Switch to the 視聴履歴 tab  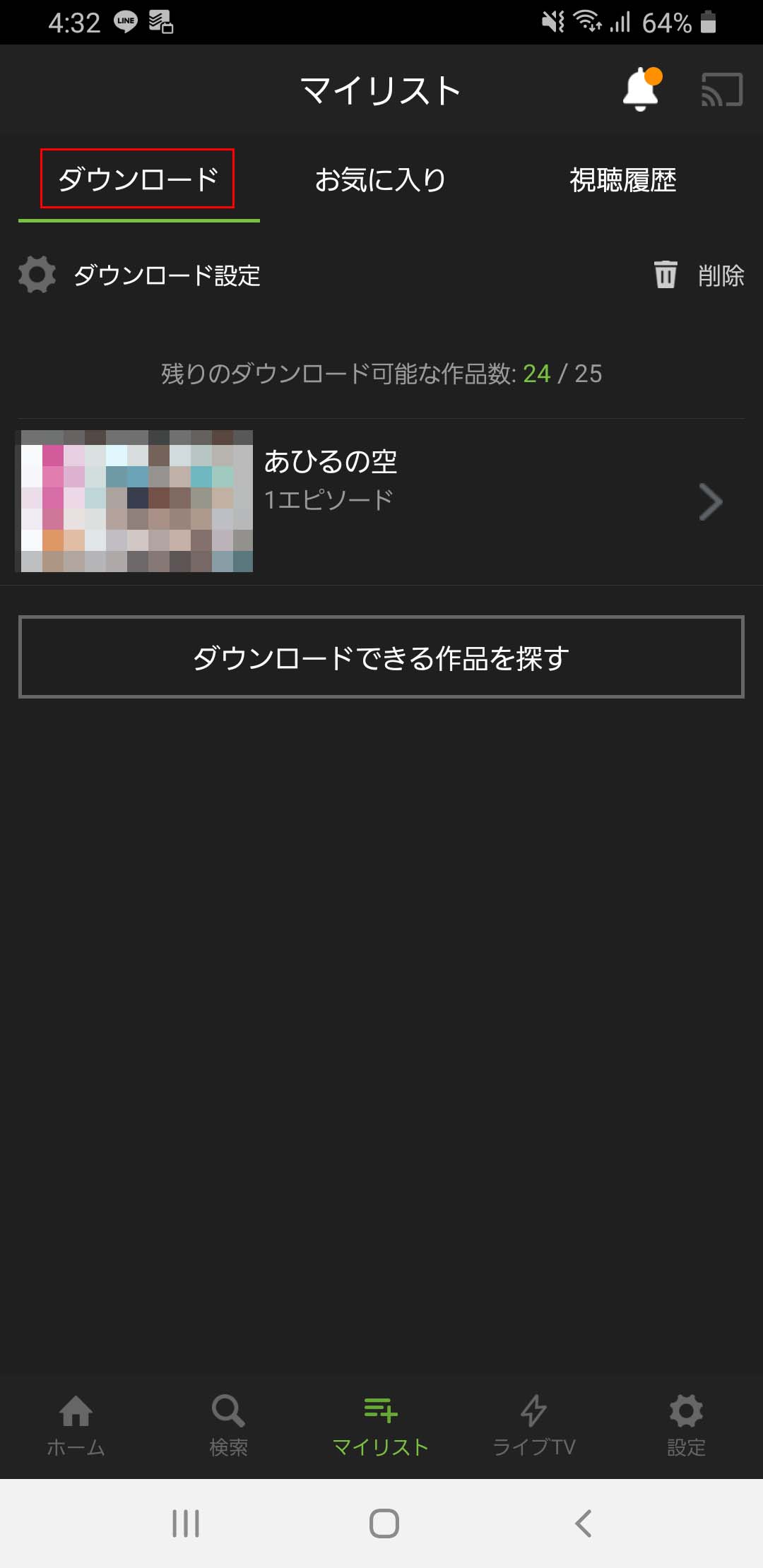tap(623, 181)
